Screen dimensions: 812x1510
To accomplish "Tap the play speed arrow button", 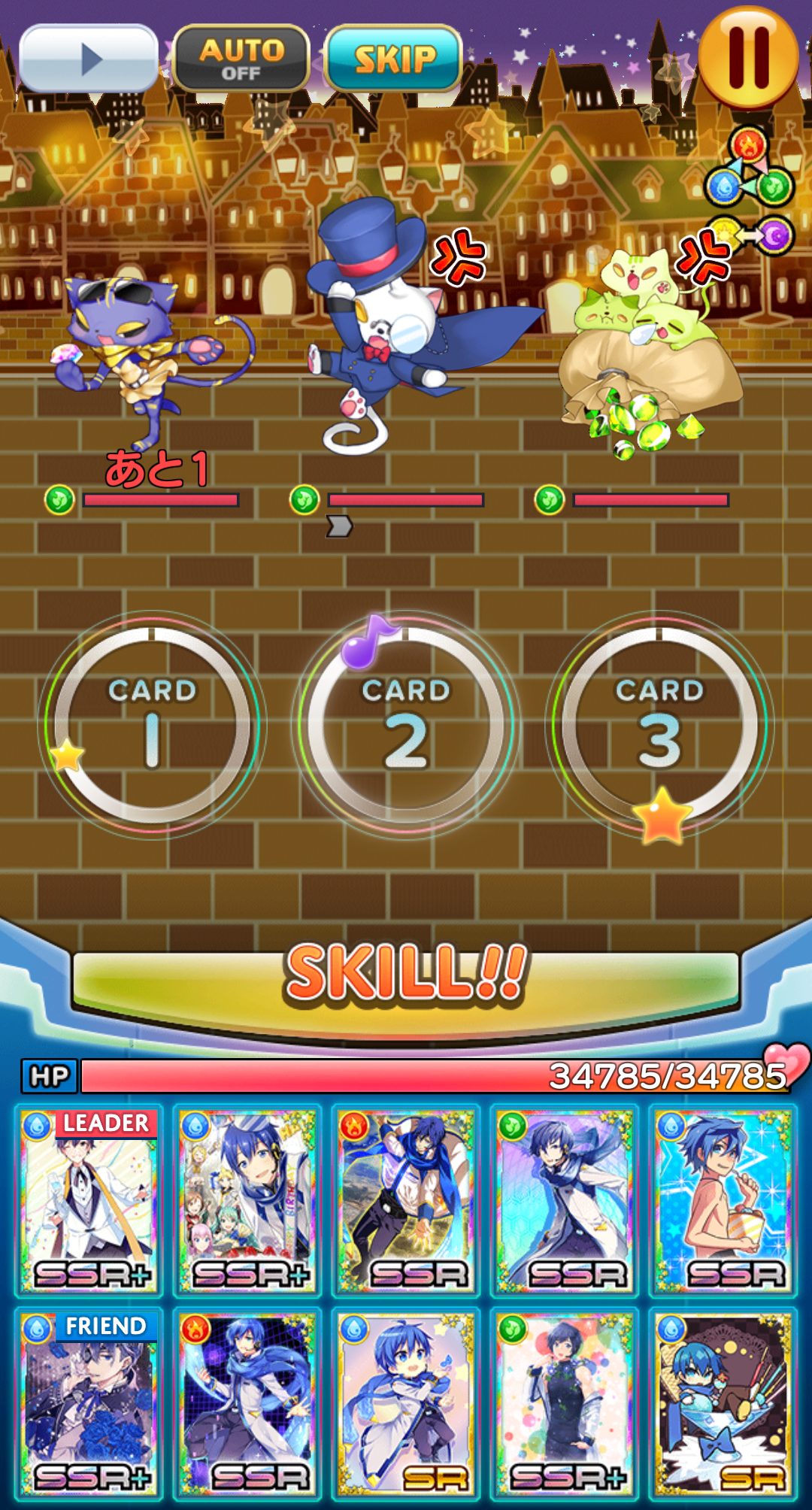I will pyautogui.click(x=89, y=59).
